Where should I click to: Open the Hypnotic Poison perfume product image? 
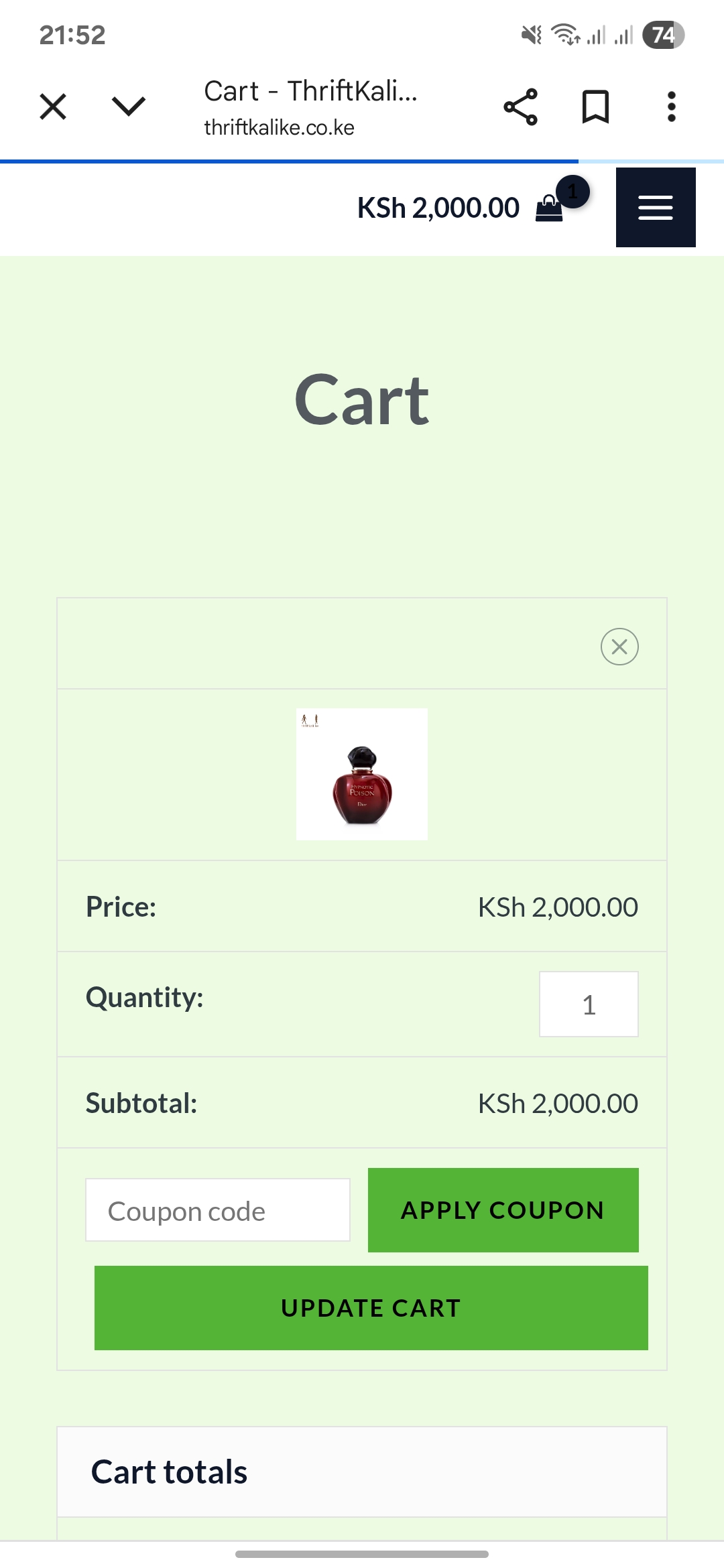(362, 774)
